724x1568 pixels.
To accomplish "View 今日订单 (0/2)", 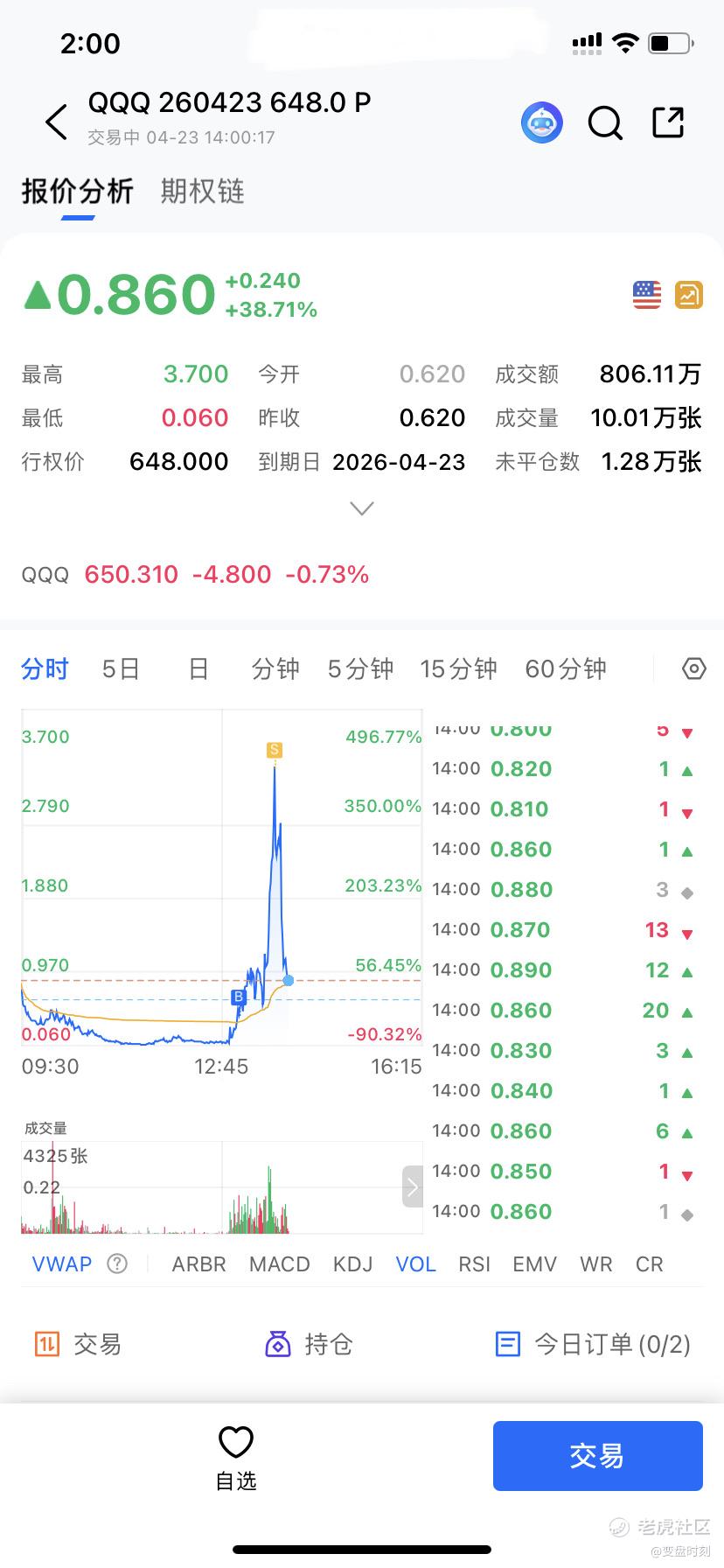I will [x=594, y=1344].
